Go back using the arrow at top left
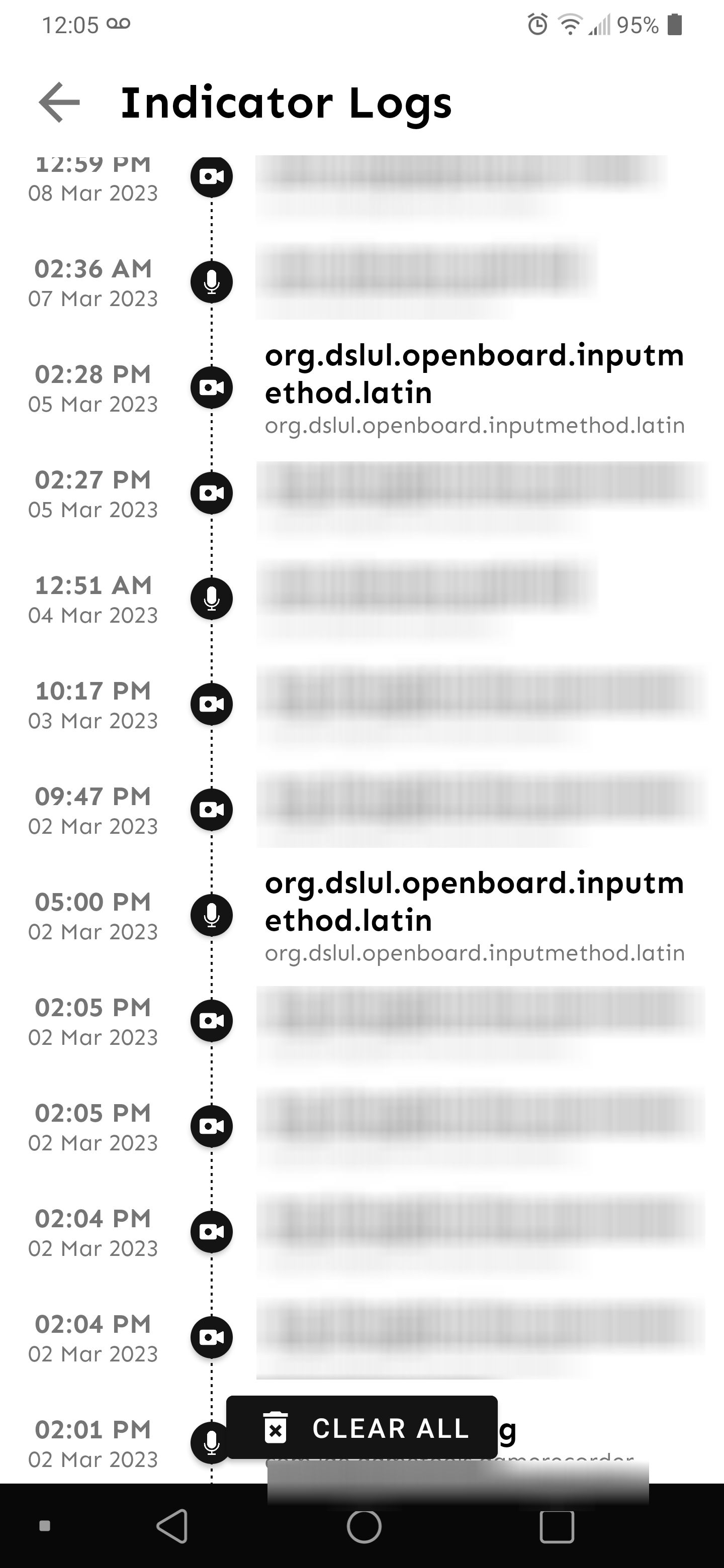Screen dimensions: 724x1568 (58, 102)
